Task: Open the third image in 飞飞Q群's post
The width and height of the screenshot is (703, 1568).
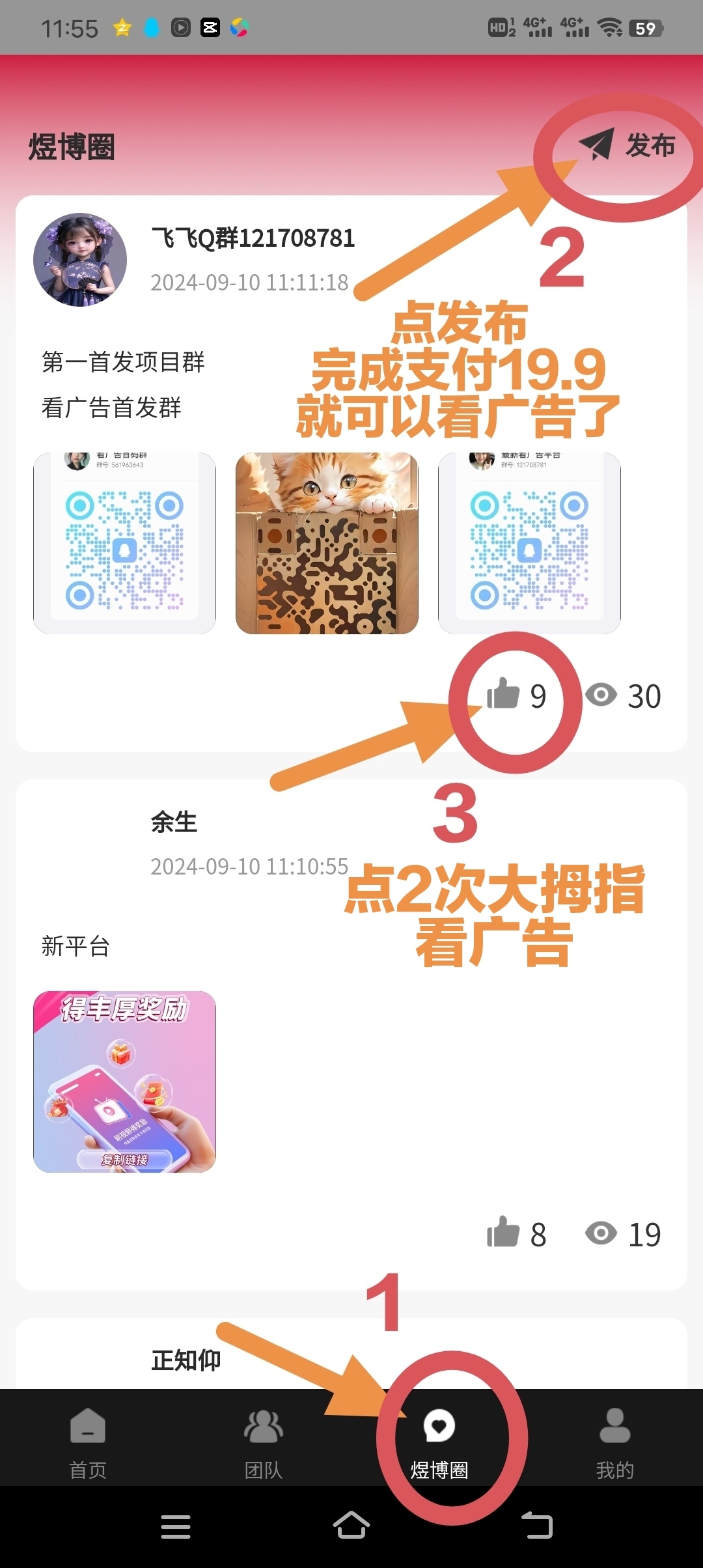Action: 529,543
